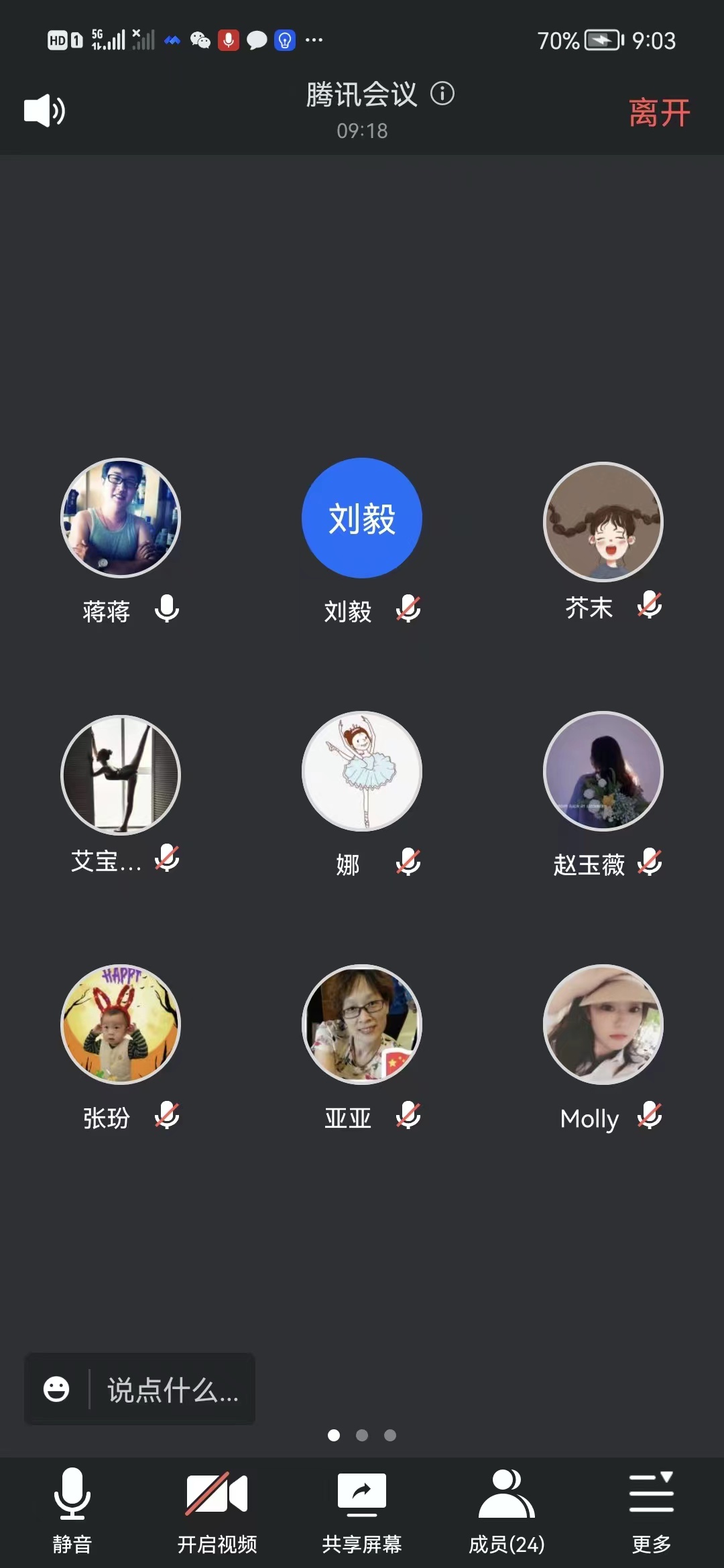Tap the 说点什么 chat input
Viewport: 724px width, 1568px height.
173,1390
